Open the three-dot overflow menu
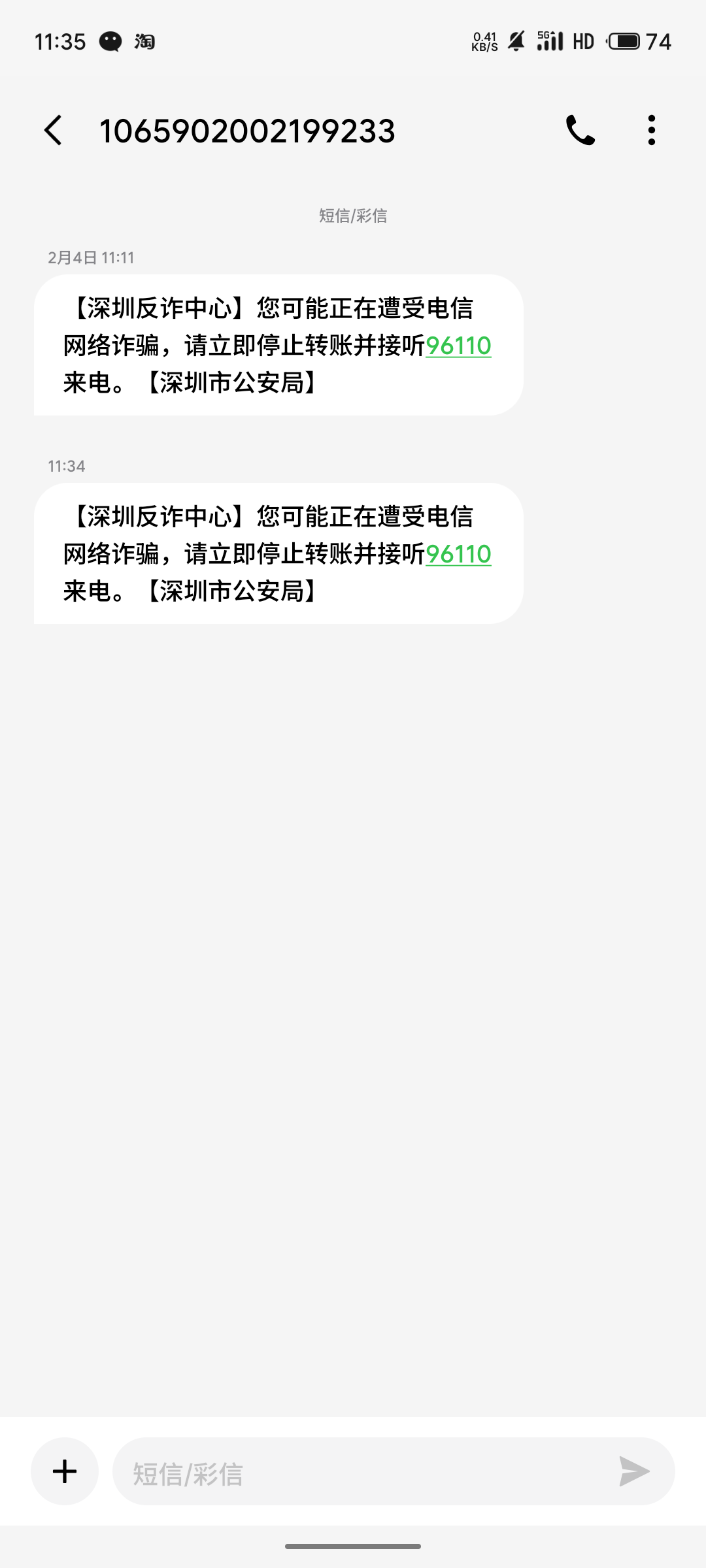Image resolution: width=706 pixels, height=1568 pixels. (x=651, y=130)
